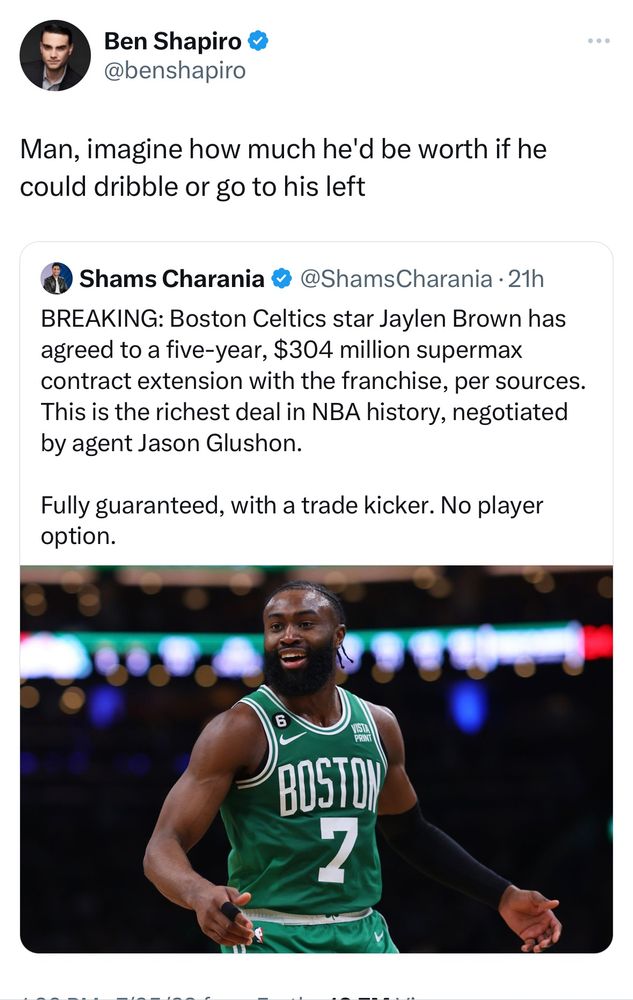
Task: Open the tweet's three-dot overflow menu
Action: point(598,41)
